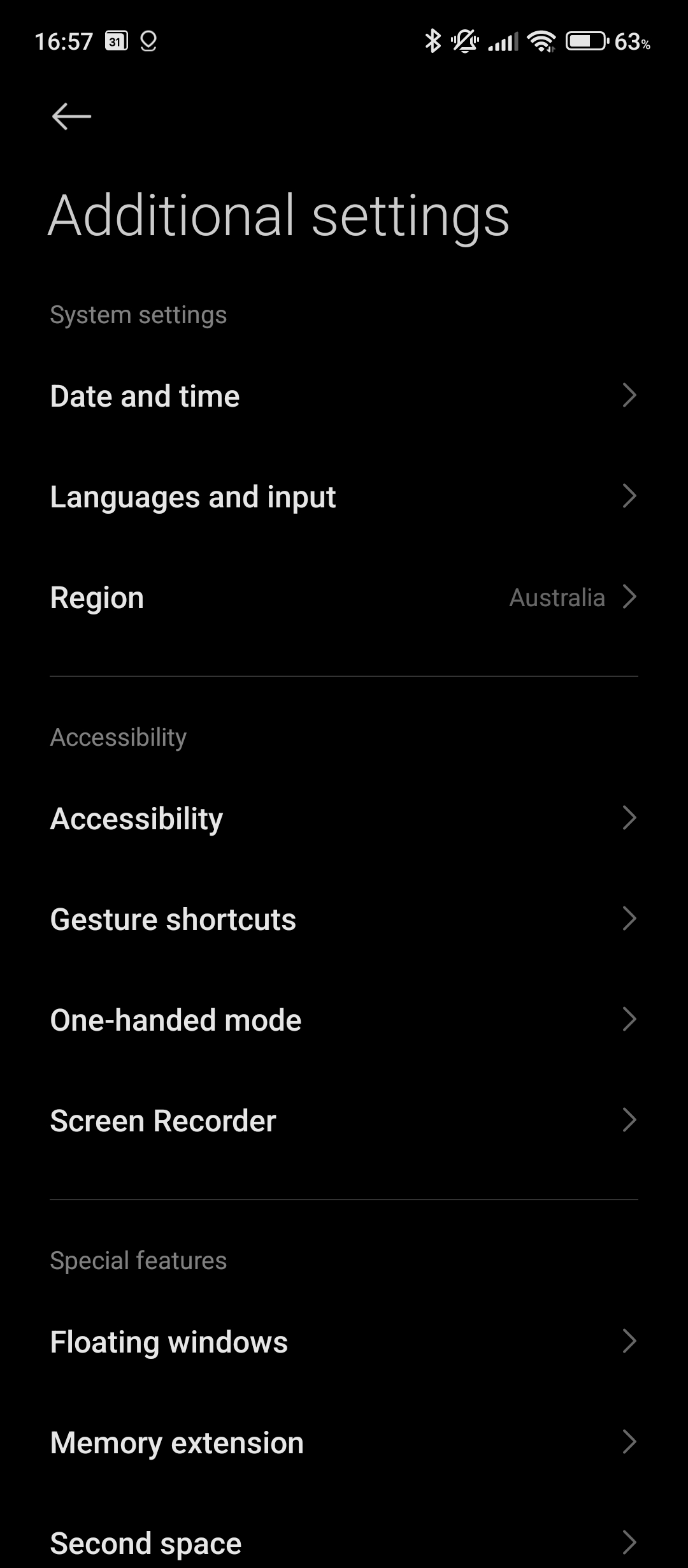Open One-handed mode settings
This screenshot has height=1568, width=688.
(344, 1020)
